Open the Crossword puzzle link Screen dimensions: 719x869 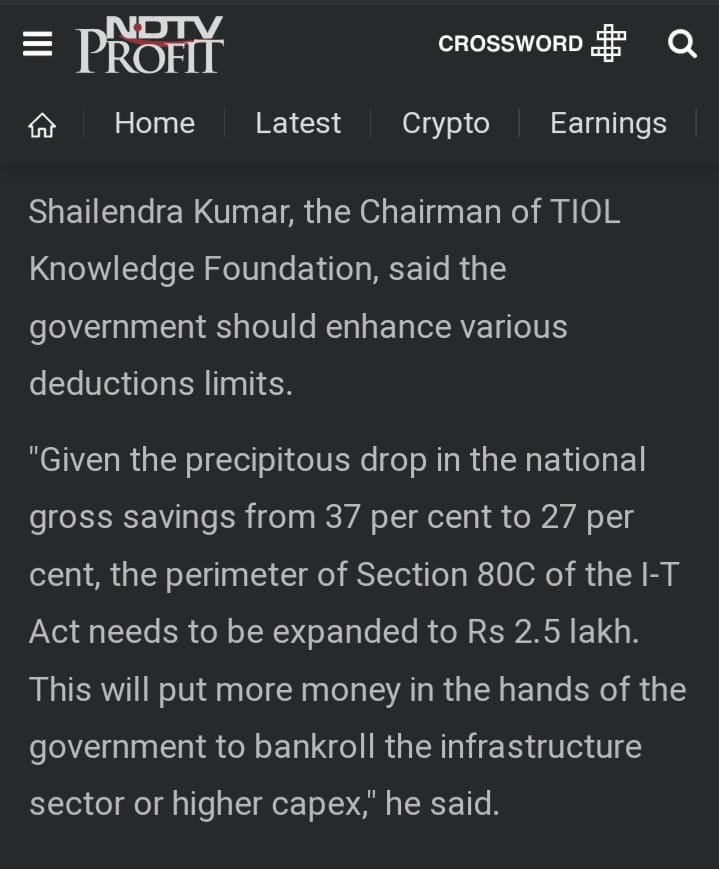pyautogui.click(x=531, y=44)
